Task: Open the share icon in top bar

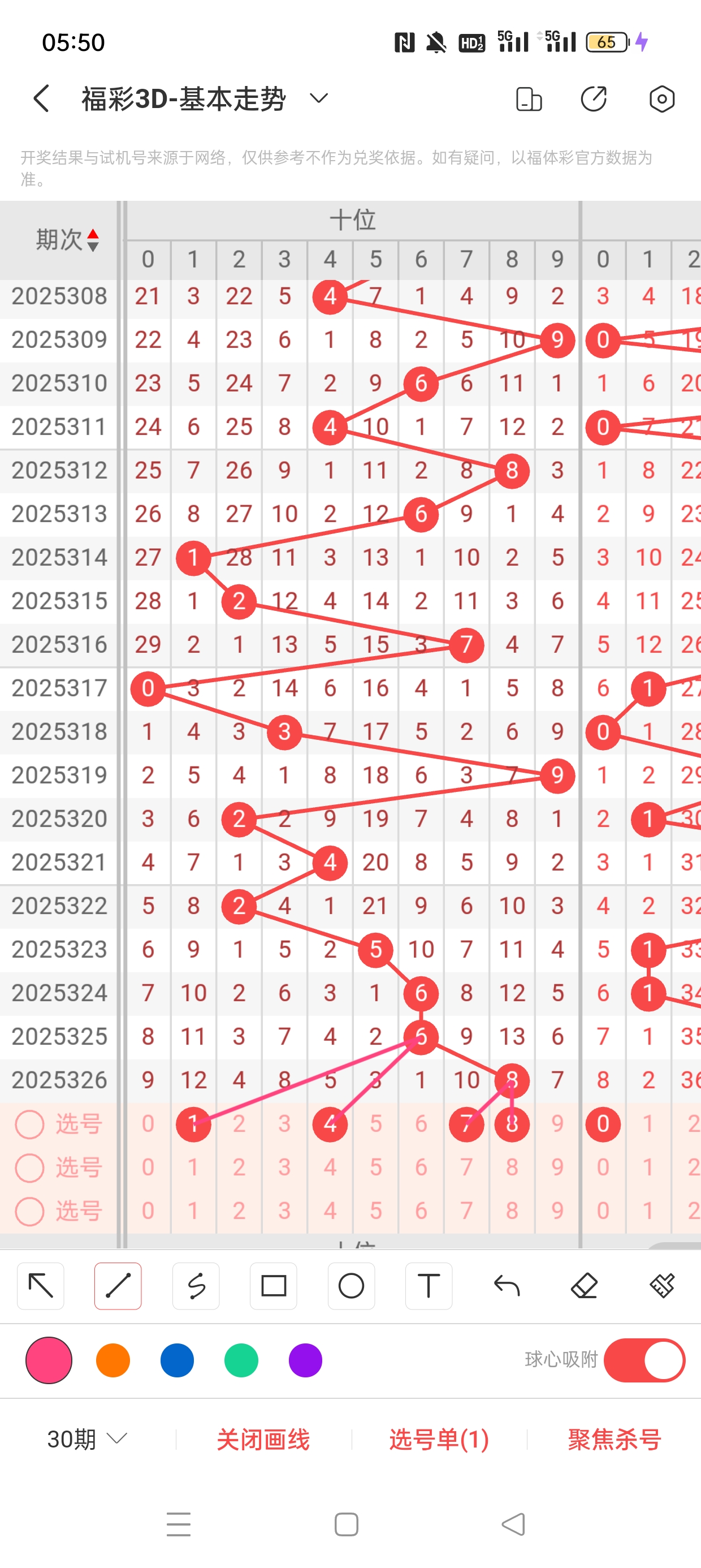Action: click(593, 98)
